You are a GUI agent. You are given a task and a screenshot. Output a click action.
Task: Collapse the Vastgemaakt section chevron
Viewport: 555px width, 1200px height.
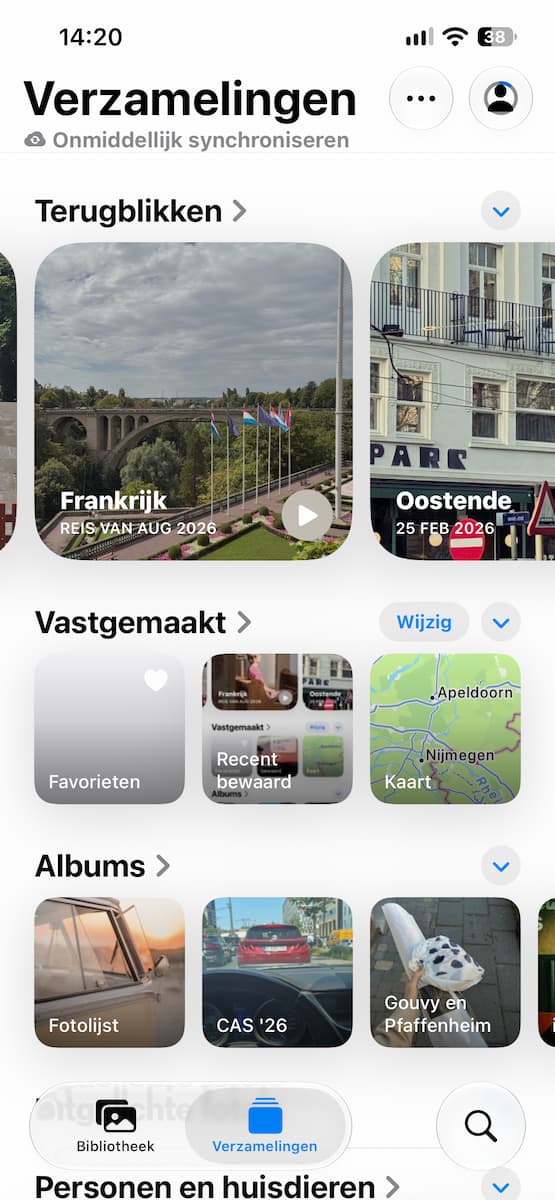[501, 622]
